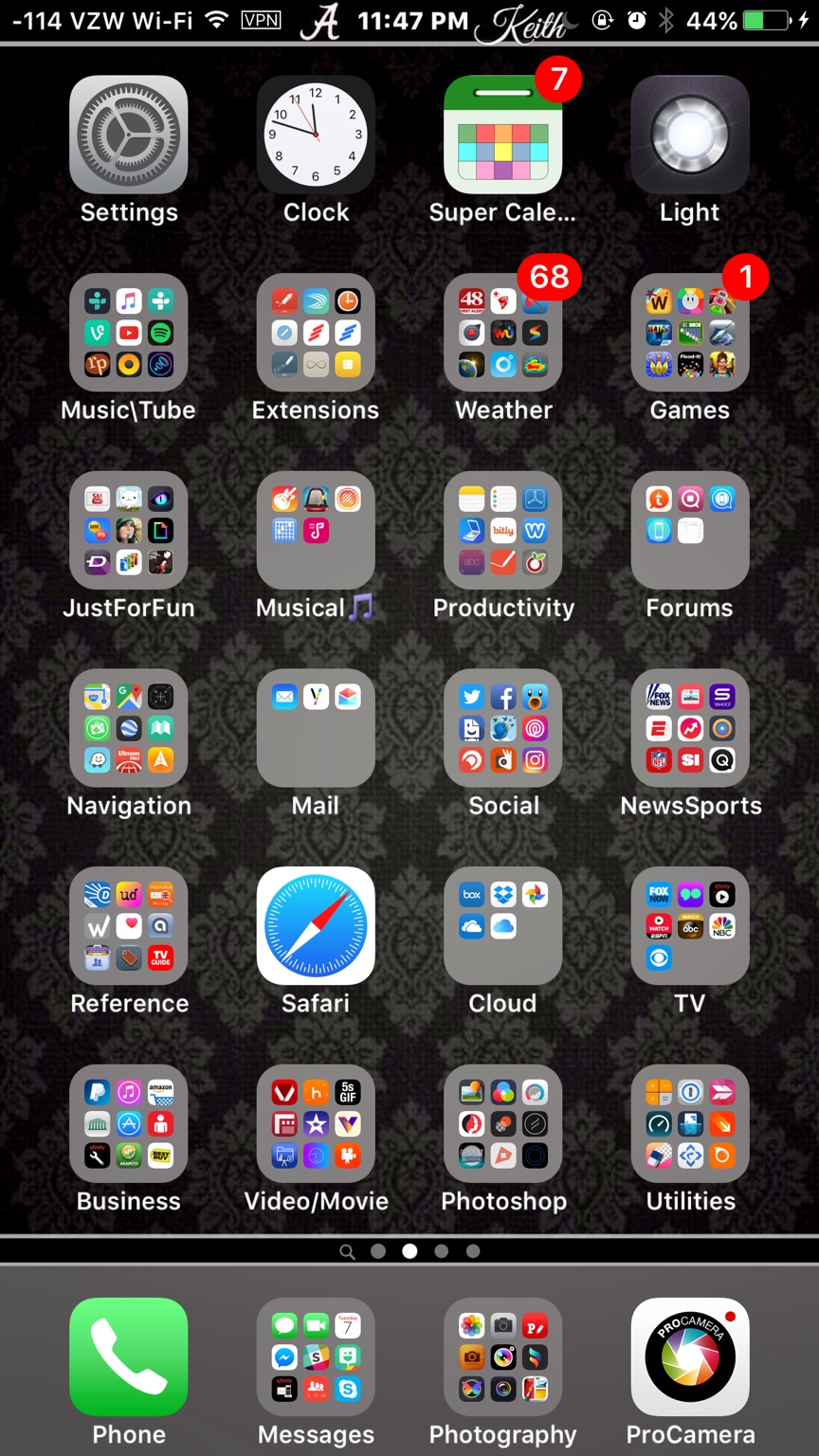
Task: Open the Extensions folder
Action: point(316,333)
